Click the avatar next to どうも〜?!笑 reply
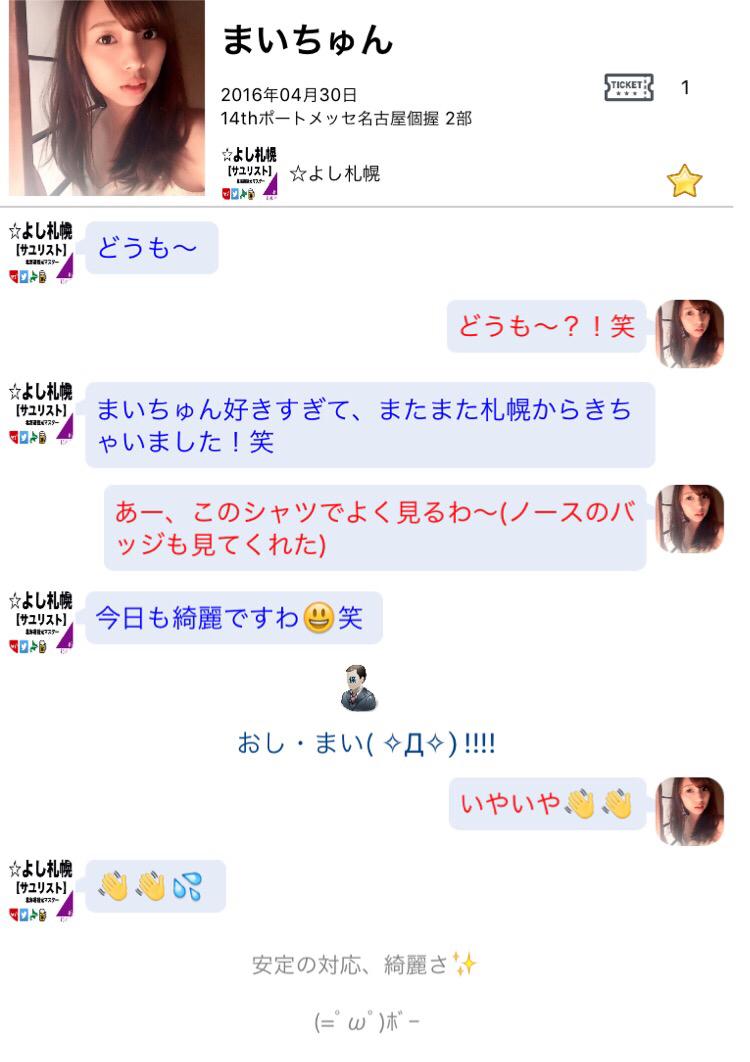Screen dimensions: 750x1062 [x=692, y=334]
